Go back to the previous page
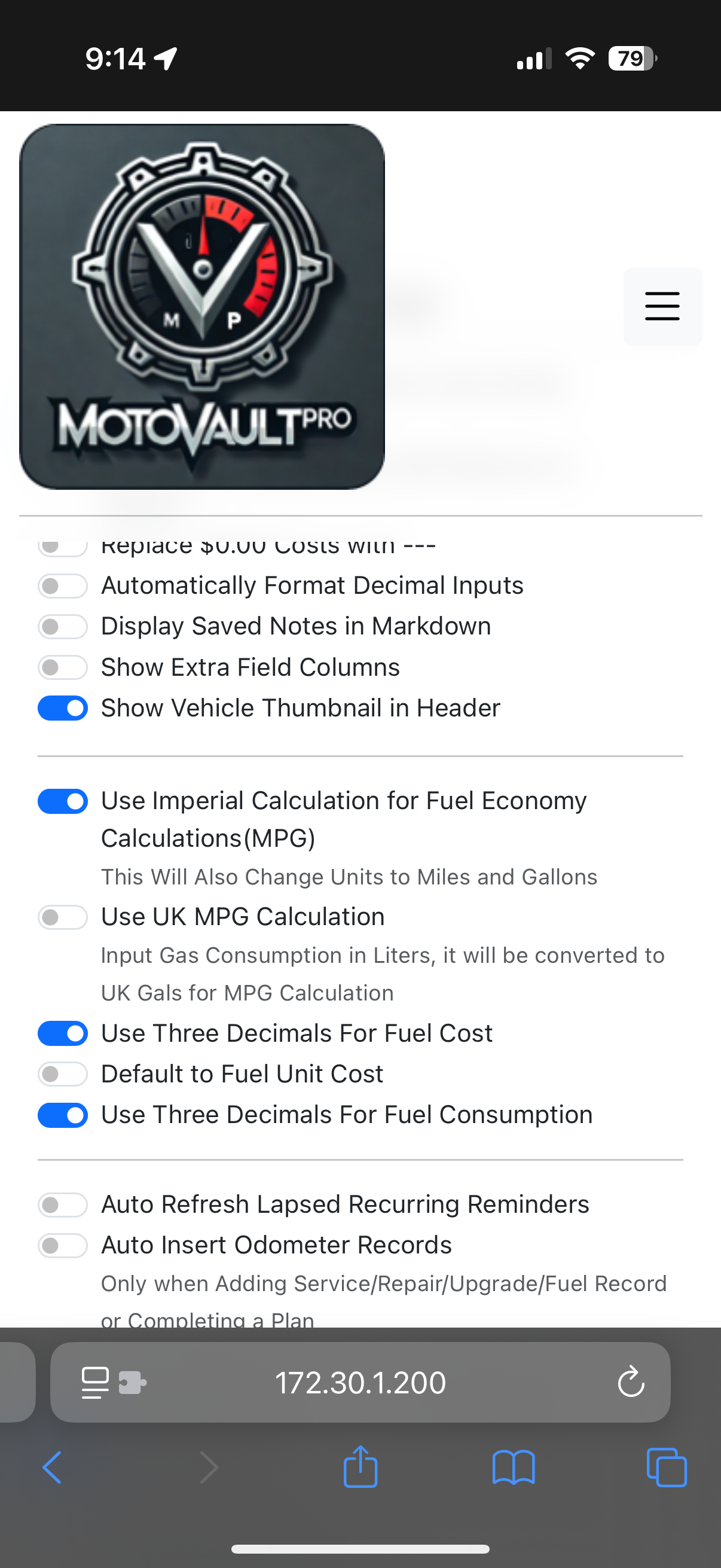This screenshot has width=721, height=1568. 53,1468
